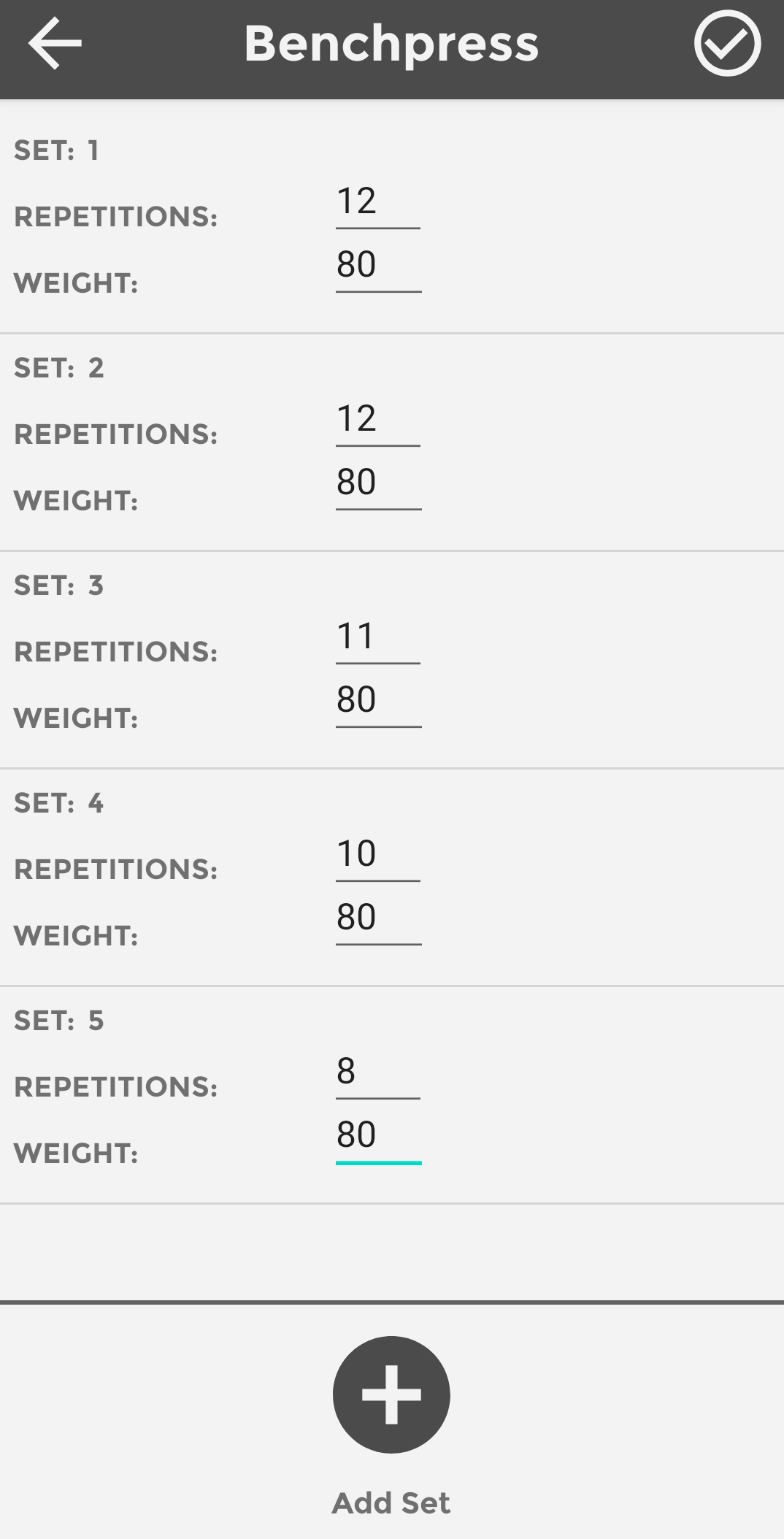Hit the dark plus button above Add Set

pyautogui.click(x=391, y=1394)
